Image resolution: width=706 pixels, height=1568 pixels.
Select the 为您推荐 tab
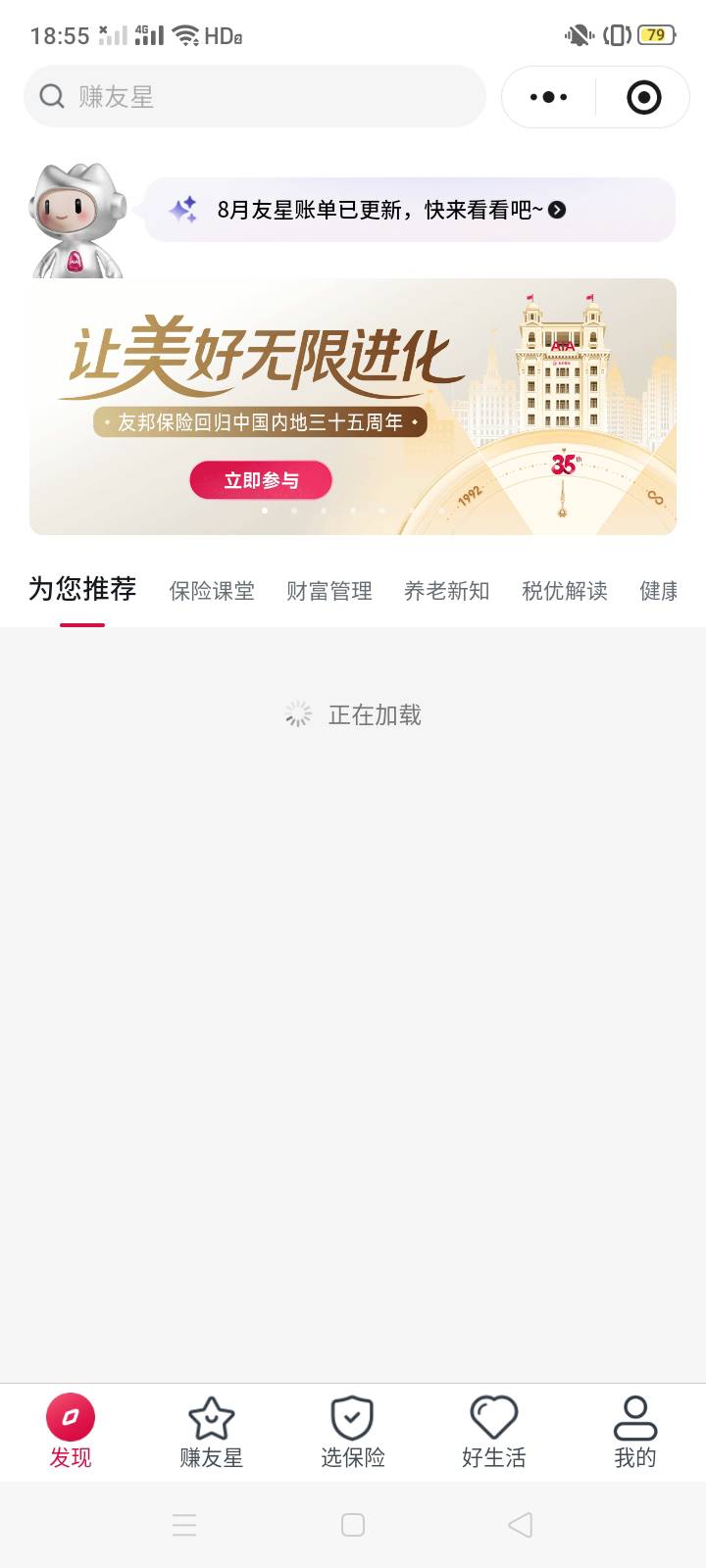[x=82, y=589]
